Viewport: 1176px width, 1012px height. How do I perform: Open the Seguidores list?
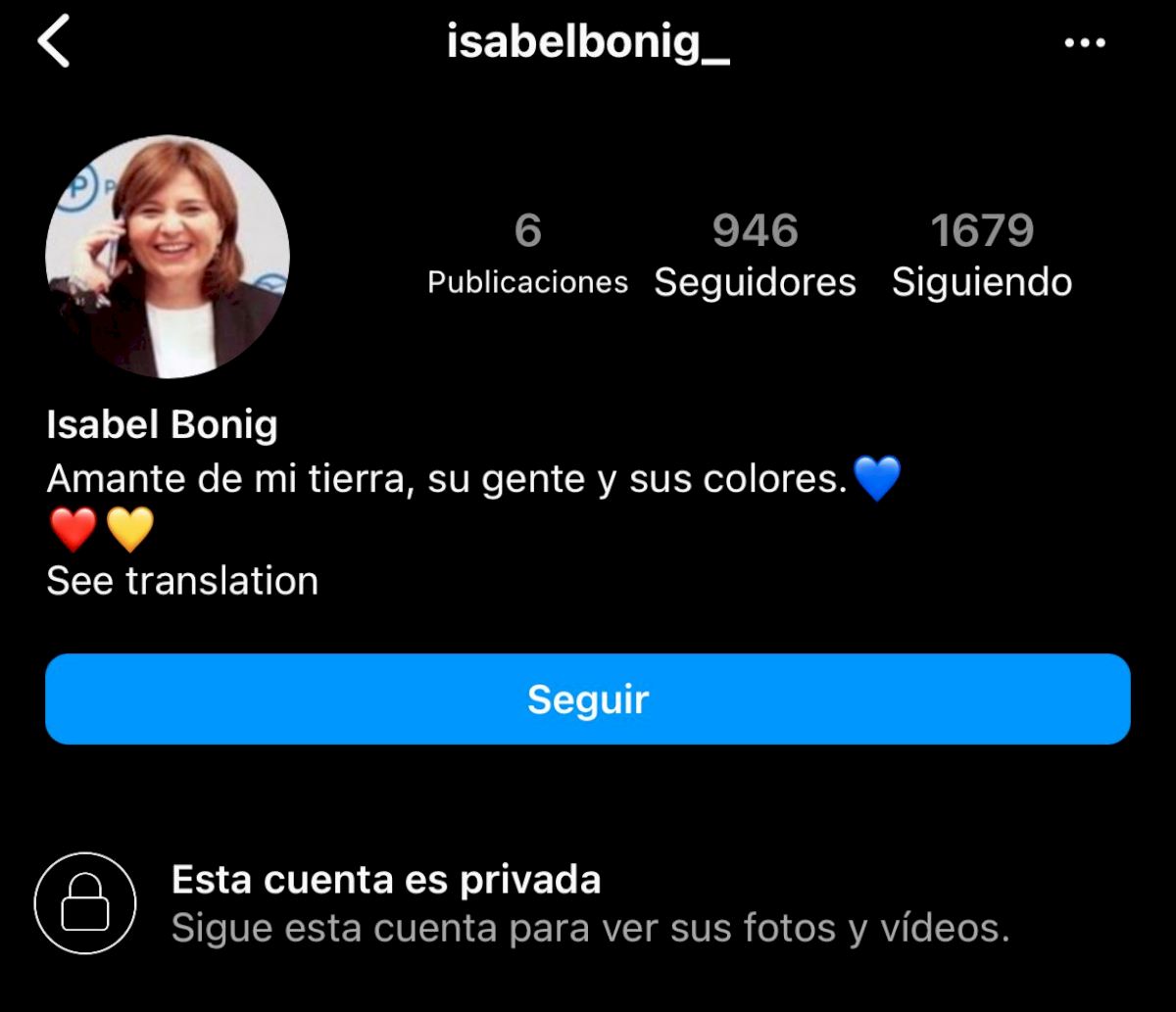click(x=755, y=257)
